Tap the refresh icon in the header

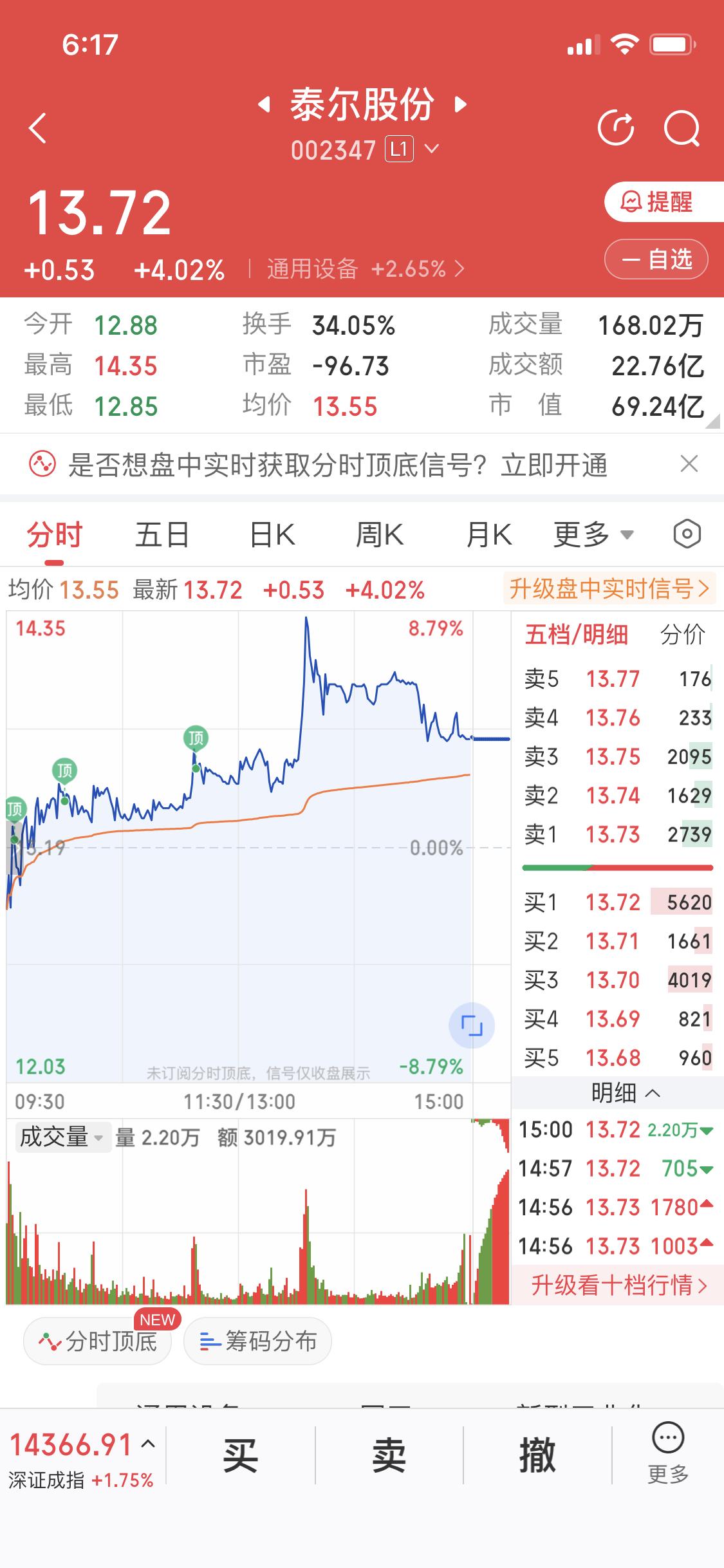tap(617, 127)
